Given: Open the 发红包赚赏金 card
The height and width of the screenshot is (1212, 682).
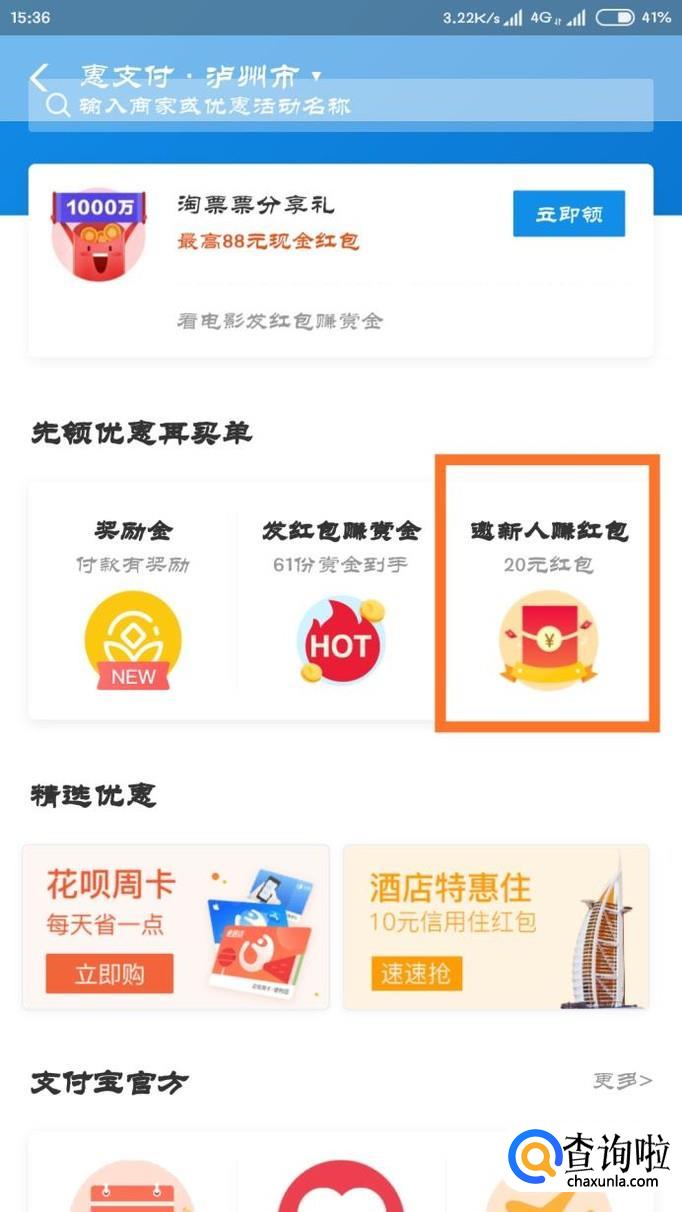Looking at the screenshot, I should point(341,602).
